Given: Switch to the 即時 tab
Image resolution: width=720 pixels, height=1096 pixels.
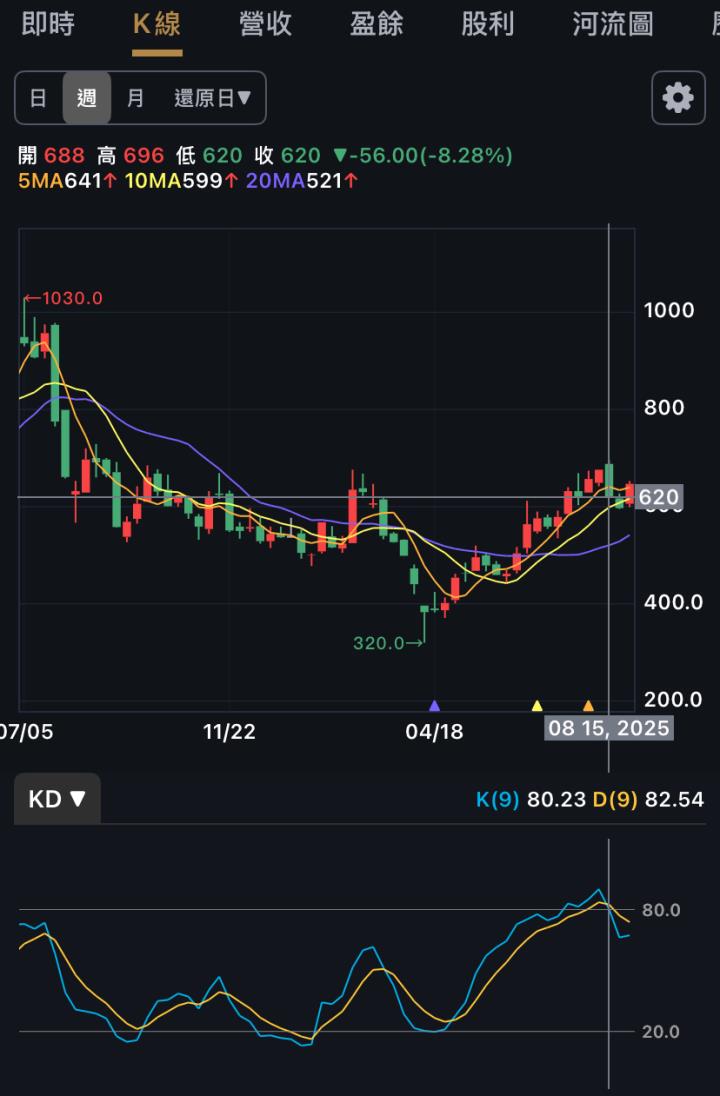Looking at the screenshot, I should pyautogui.click(x=47, y=24).
